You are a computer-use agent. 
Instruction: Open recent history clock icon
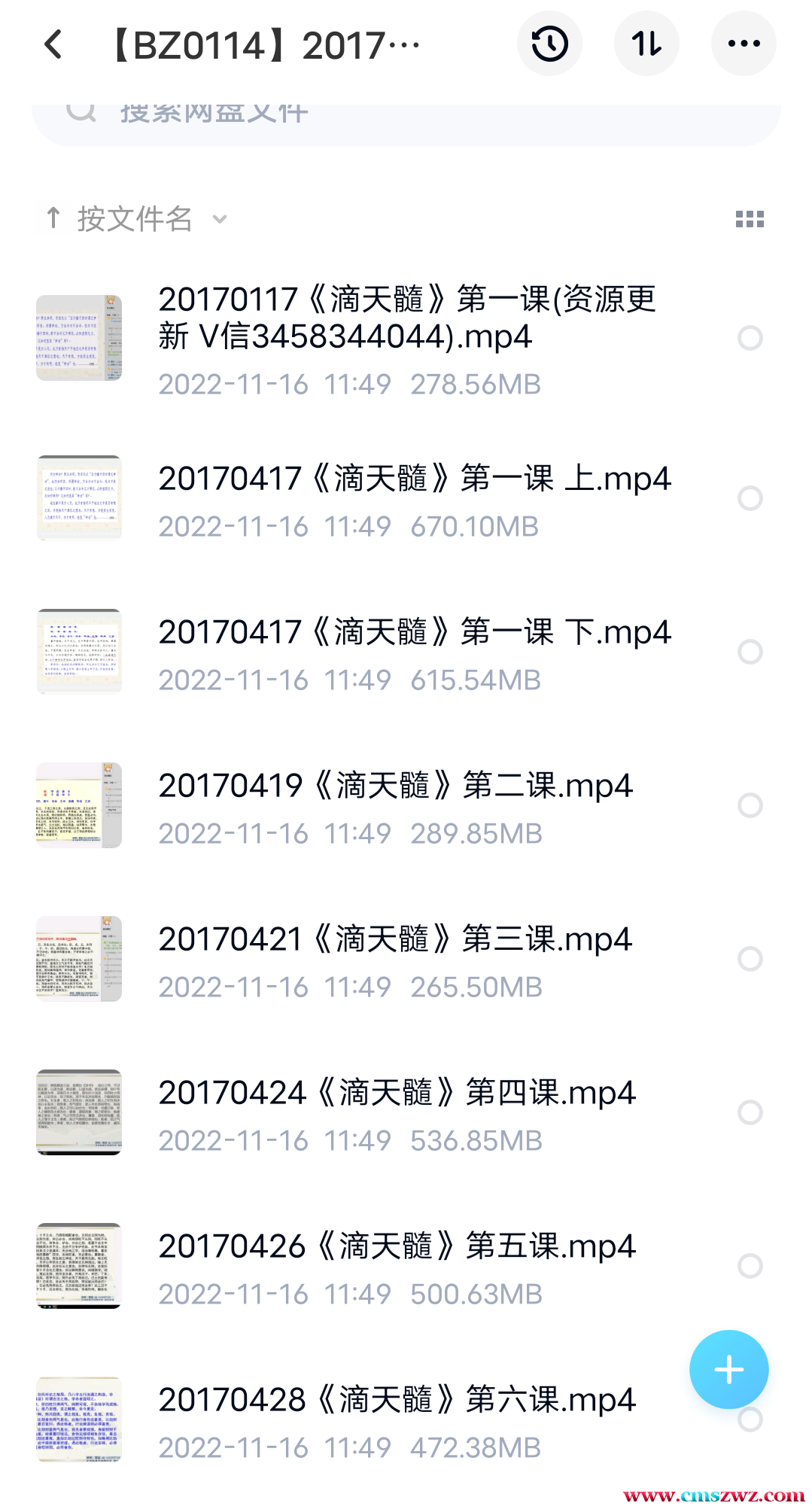pyautogui.click(x=549, y=44)
